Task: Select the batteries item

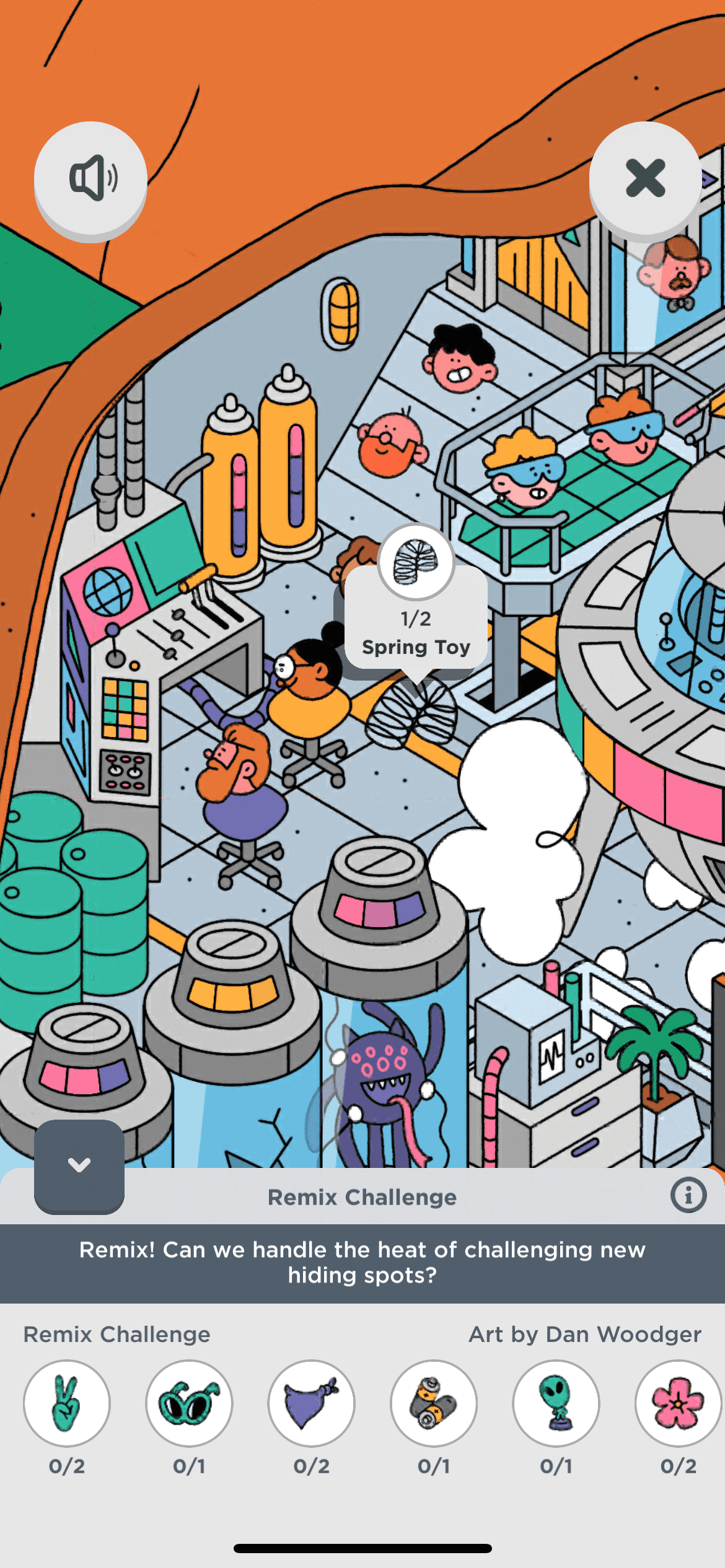Action: tap(434, 1403)
